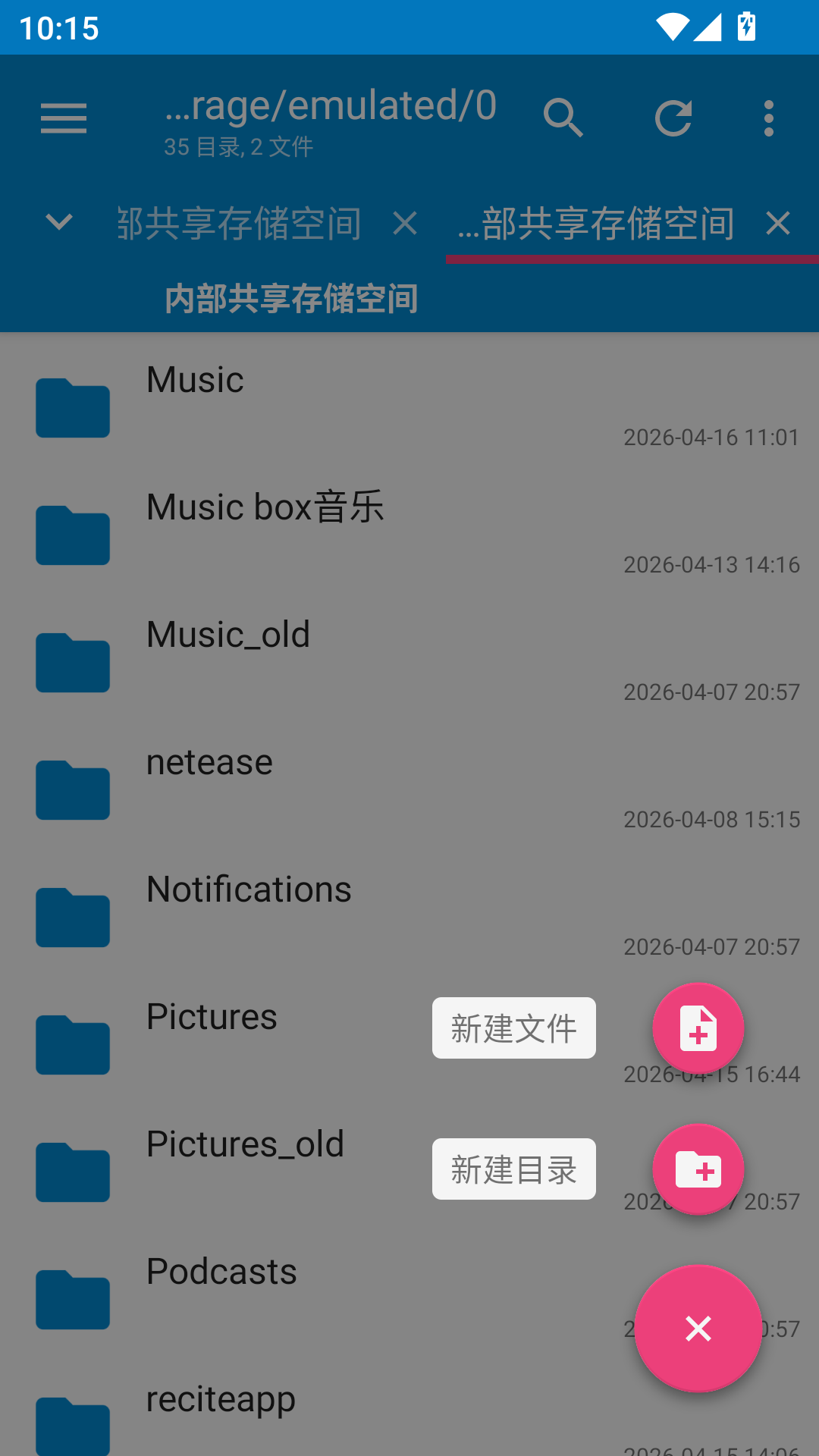819x1456 pixels.
Task: Open the Pictures_old folder
Action: point(245,1144)
